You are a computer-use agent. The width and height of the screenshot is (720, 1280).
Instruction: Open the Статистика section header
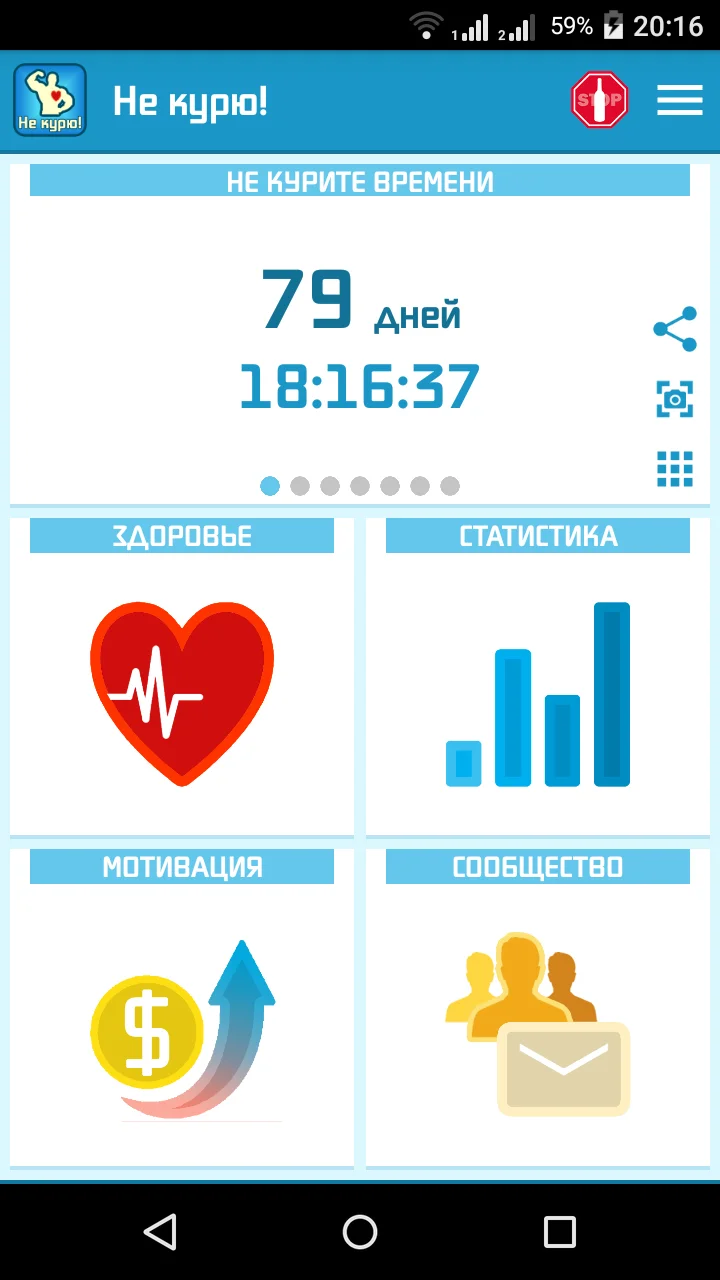pos(537,535)
